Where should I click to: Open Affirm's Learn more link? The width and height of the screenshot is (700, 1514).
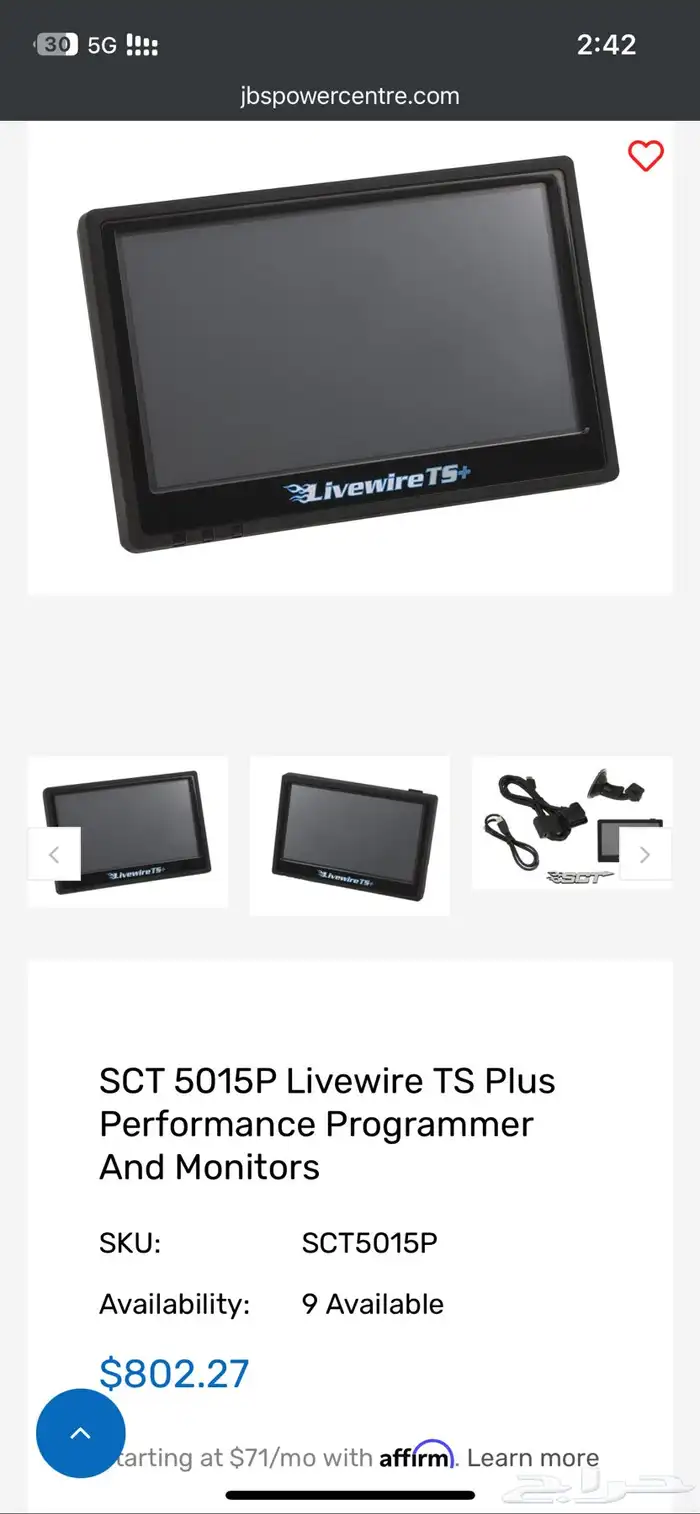pos(533,1457)
